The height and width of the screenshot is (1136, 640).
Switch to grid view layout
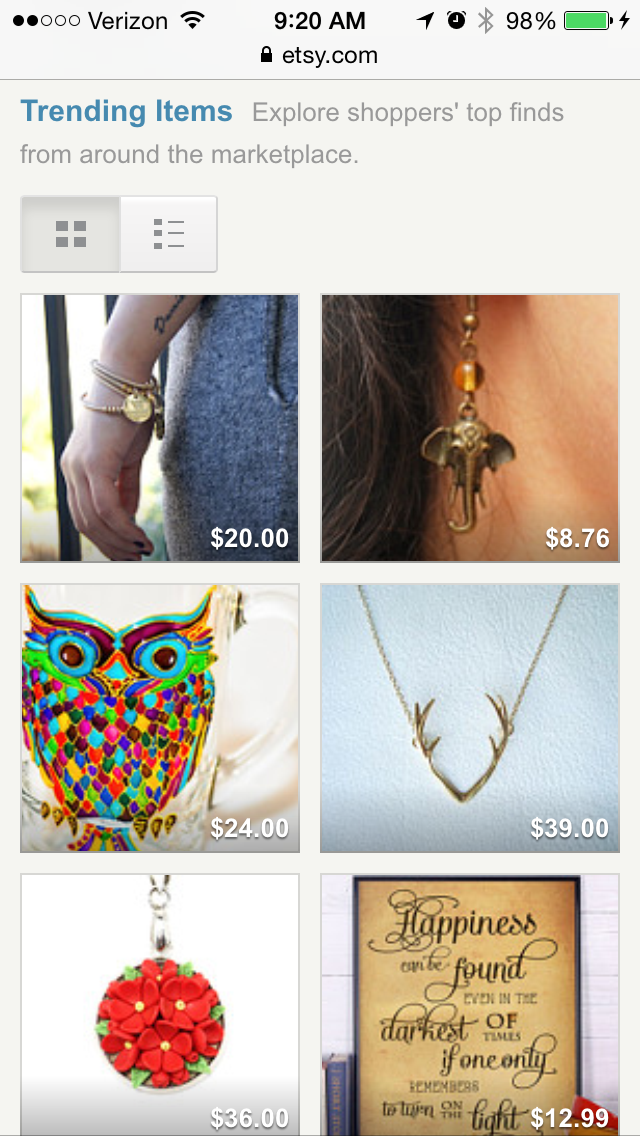pos(70,234)
